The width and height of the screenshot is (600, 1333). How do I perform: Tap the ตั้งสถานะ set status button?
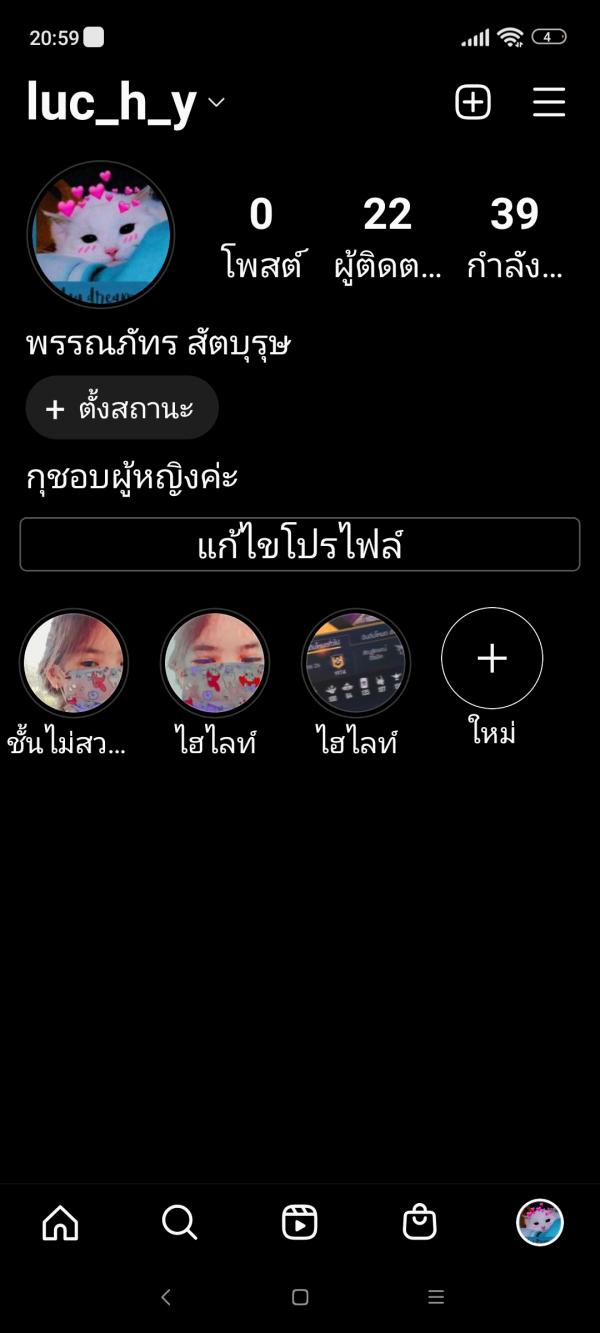(122, 408)
